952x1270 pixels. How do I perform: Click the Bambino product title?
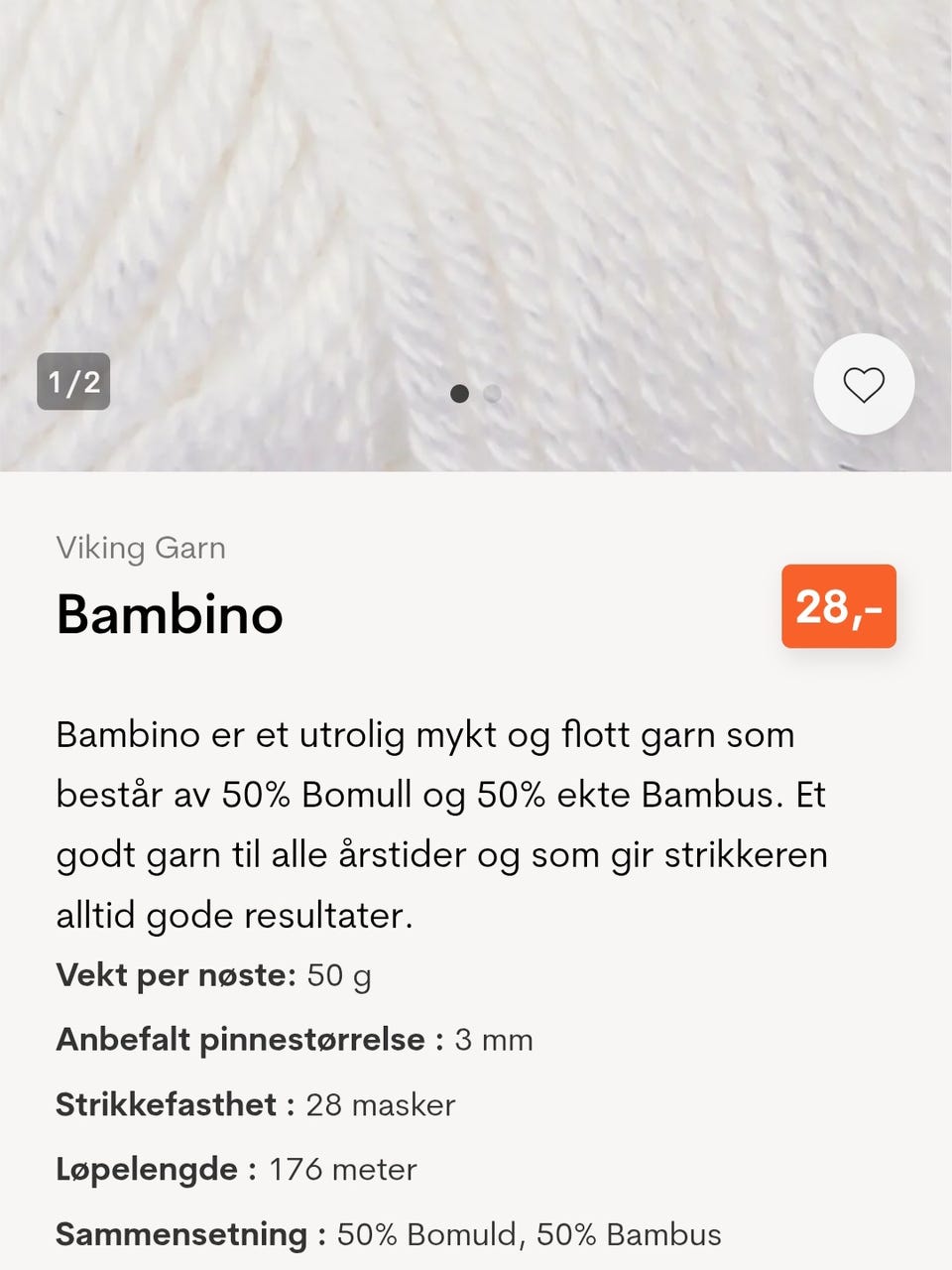170,615
